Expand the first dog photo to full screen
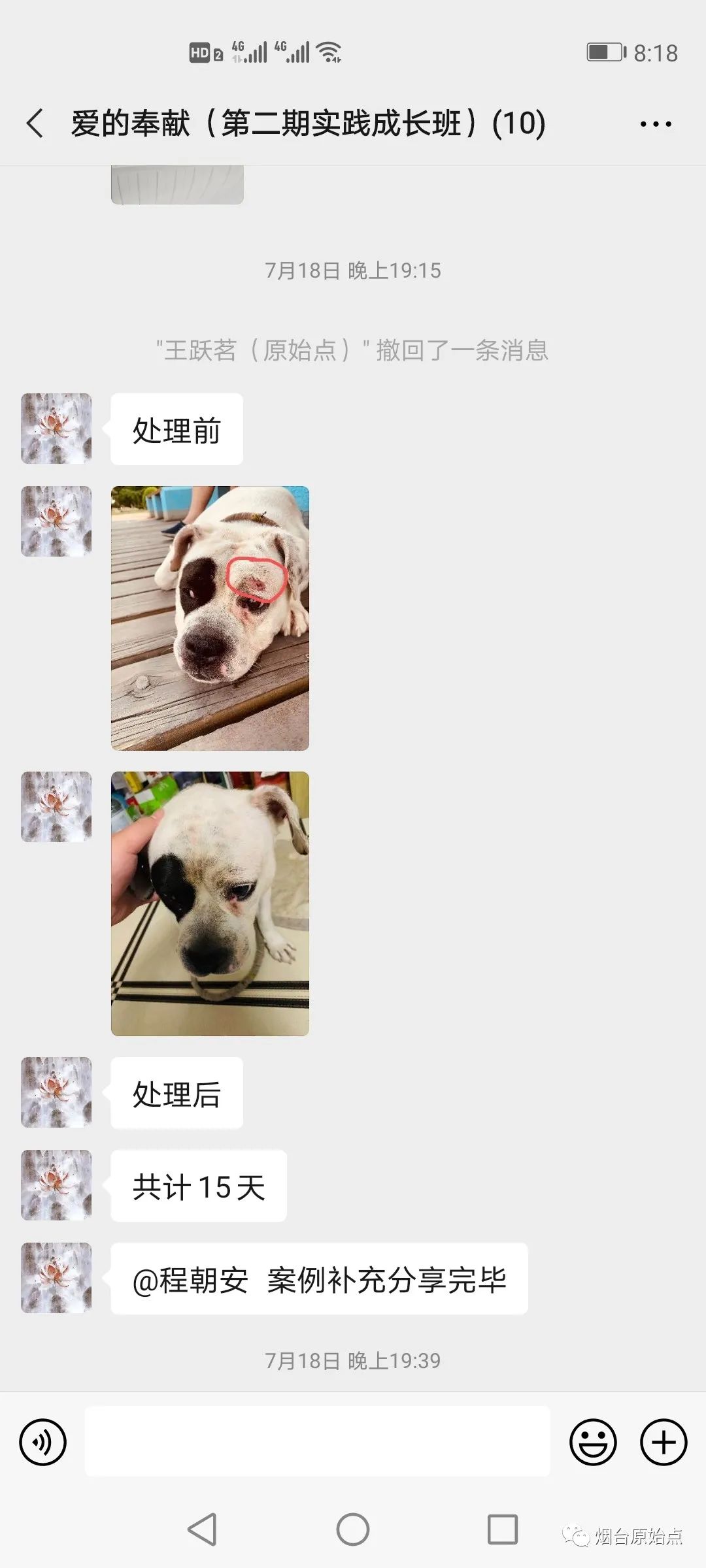This screenshot has height=1568, width=706. tap(210, 617)
